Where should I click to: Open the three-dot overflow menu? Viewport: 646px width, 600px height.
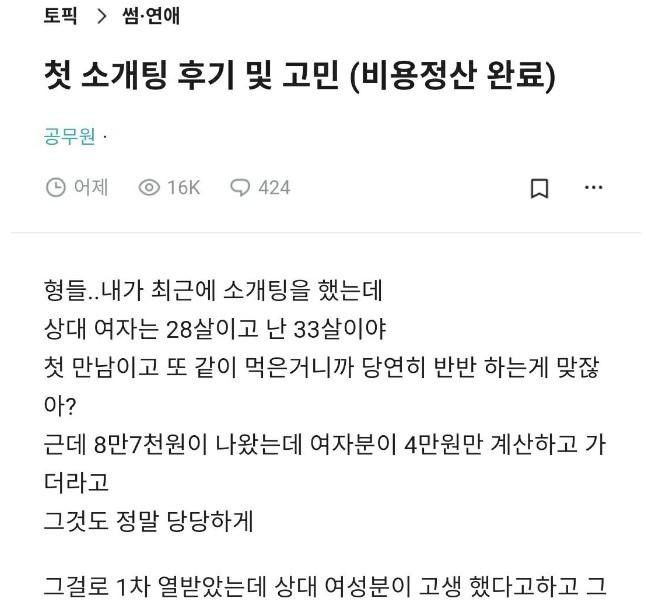593,187
